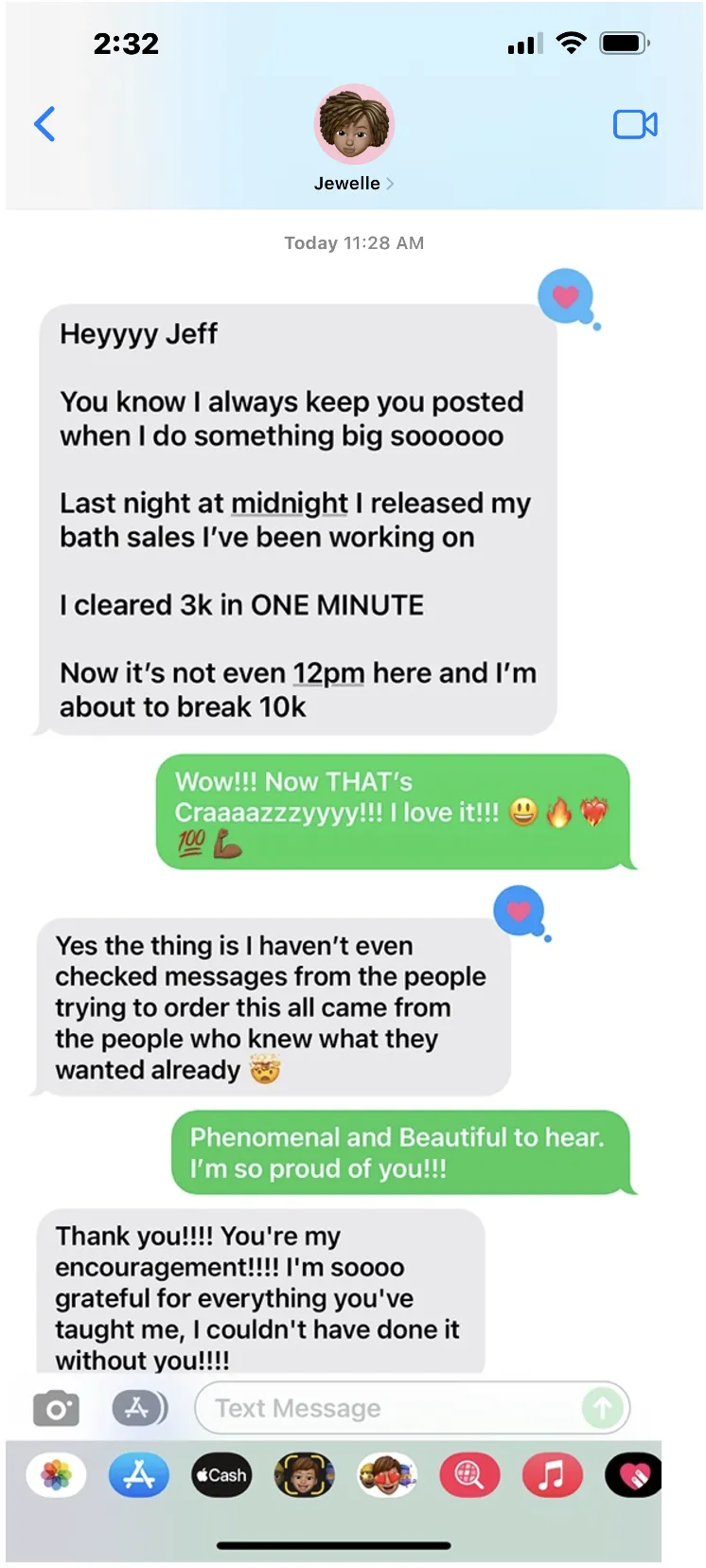Screen dimensions: 706x1568
Task: Open the Digital Touch heart app
Action: click(x=633, y=1475)
